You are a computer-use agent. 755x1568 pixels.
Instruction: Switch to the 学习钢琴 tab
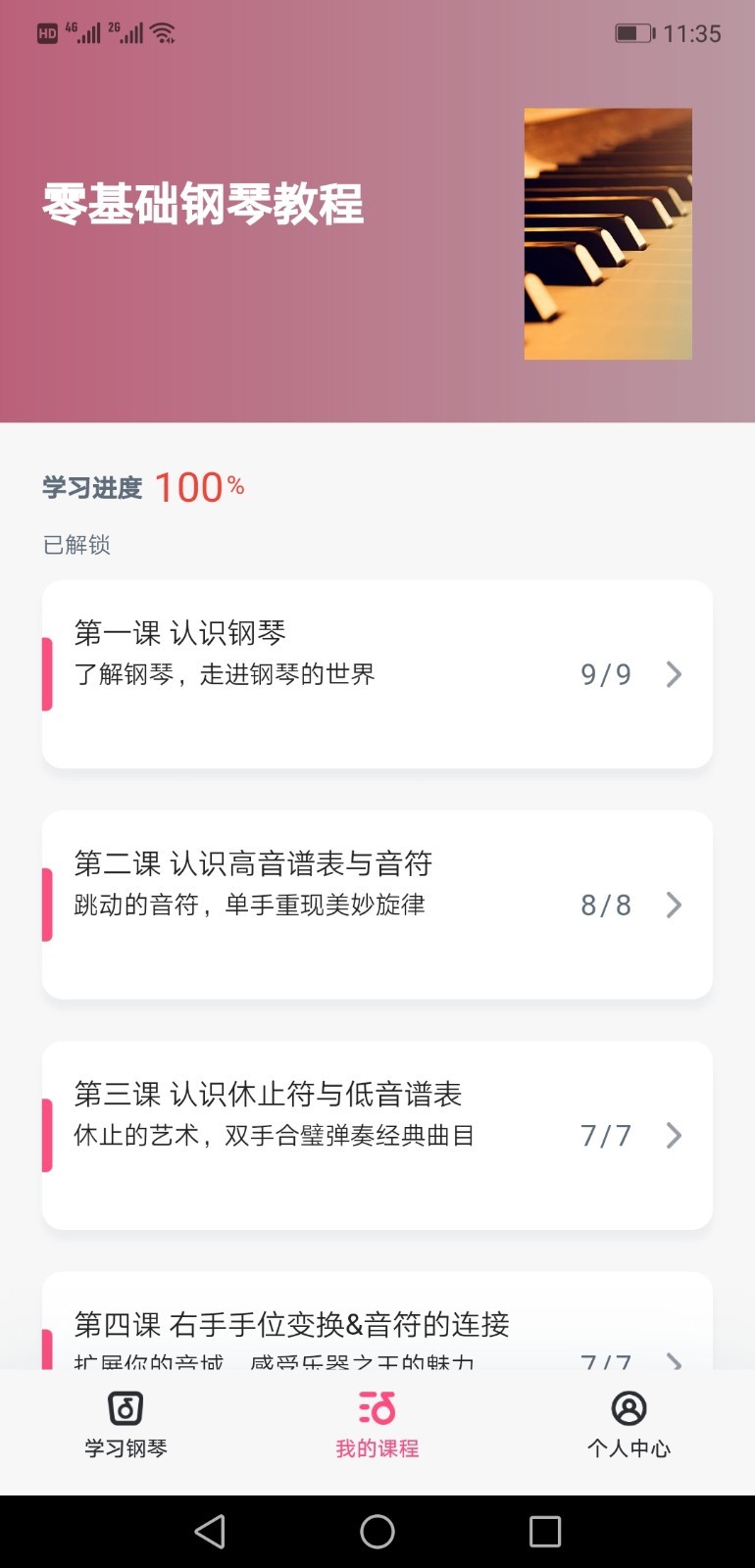(x=126, y=1424)
